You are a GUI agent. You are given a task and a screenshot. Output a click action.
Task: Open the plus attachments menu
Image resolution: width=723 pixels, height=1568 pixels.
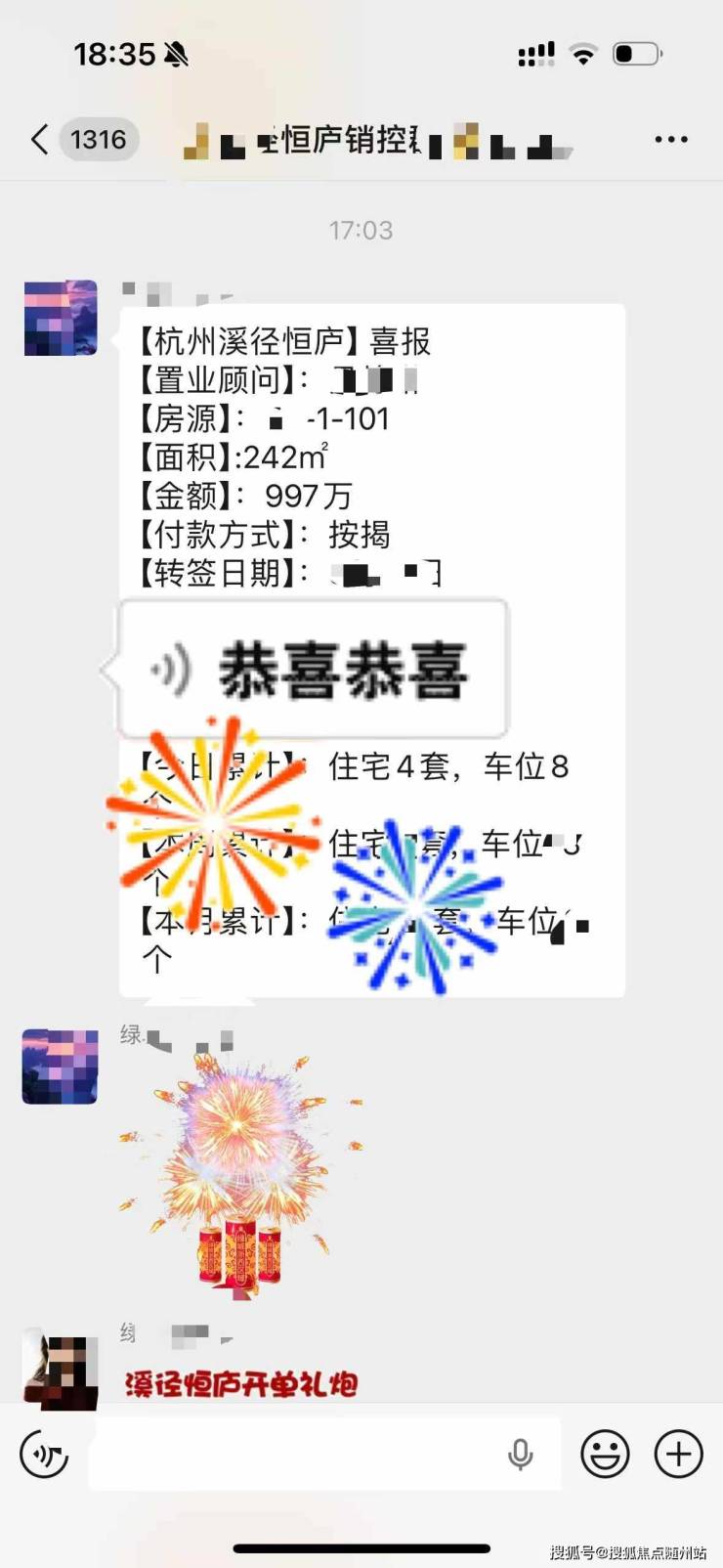coord(679,1455)
